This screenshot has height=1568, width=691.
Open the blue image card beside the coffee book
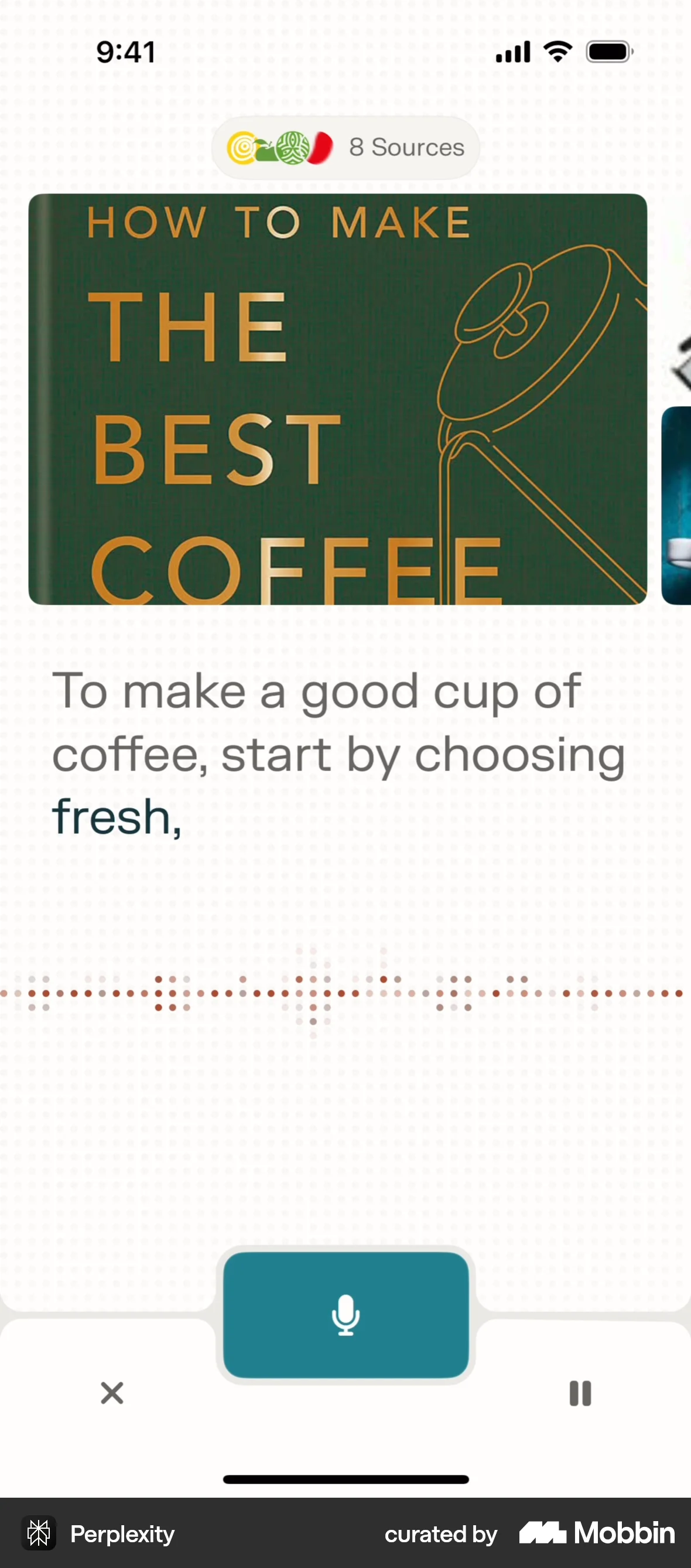(676, 505)
